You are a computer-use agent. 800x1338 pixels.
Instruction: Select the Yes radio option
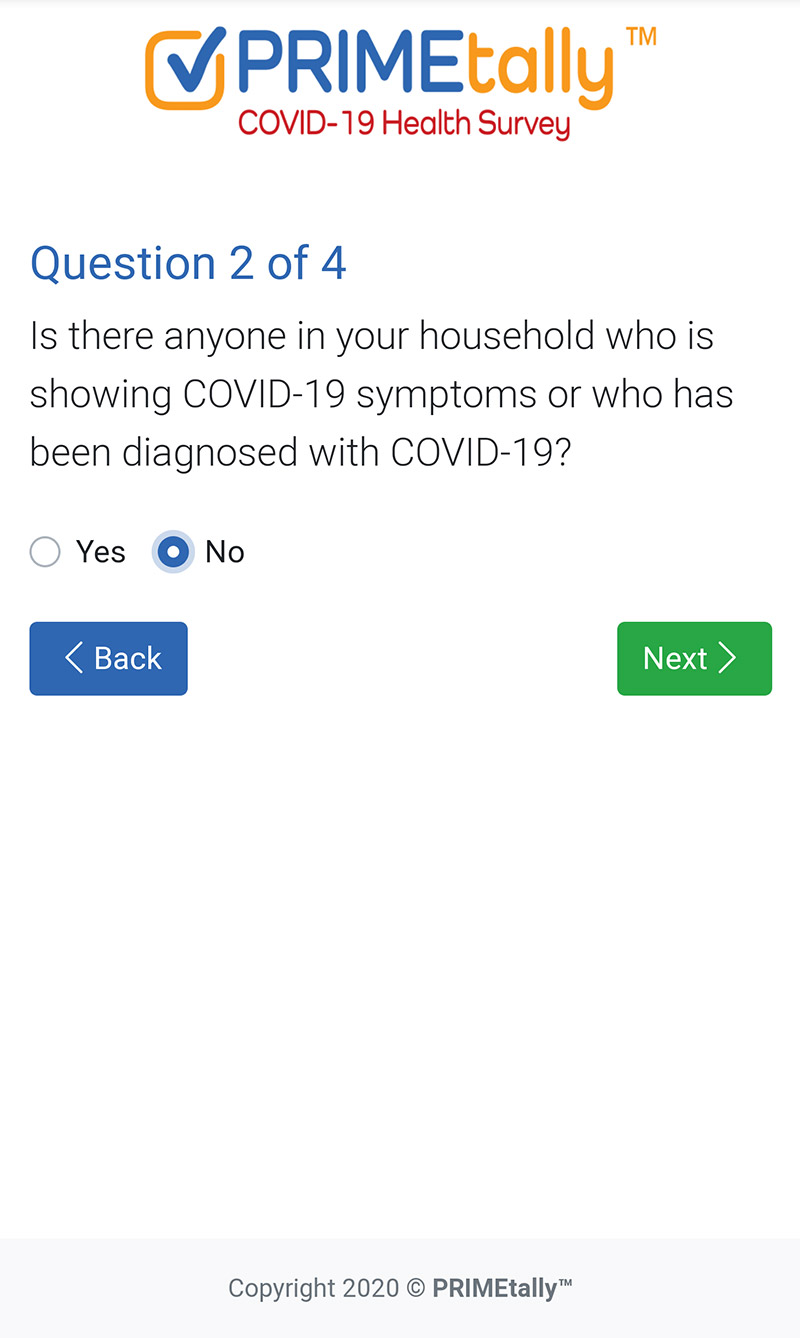click(x=45, y=552)
